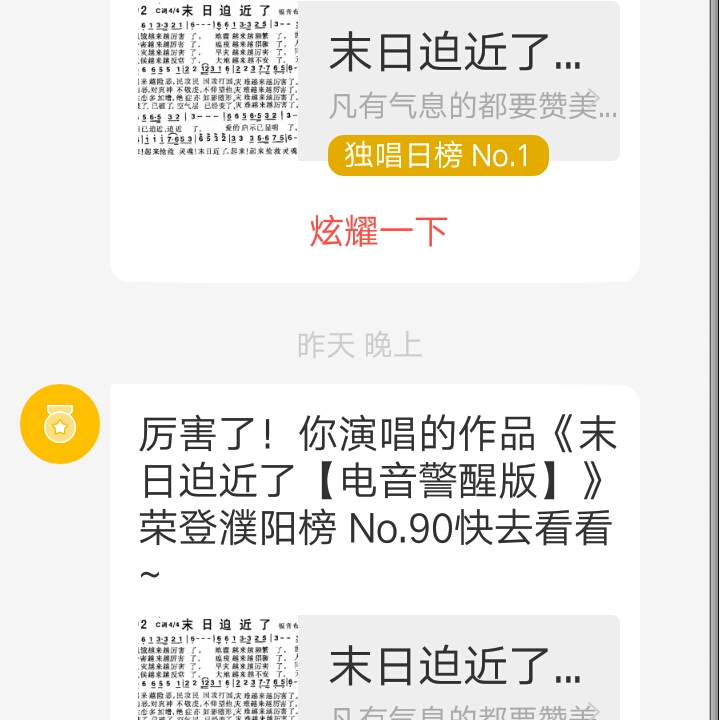Tap the 炫耀一下 share link
The height and width of the screenshot is (720, 720).
click(378, 231)
